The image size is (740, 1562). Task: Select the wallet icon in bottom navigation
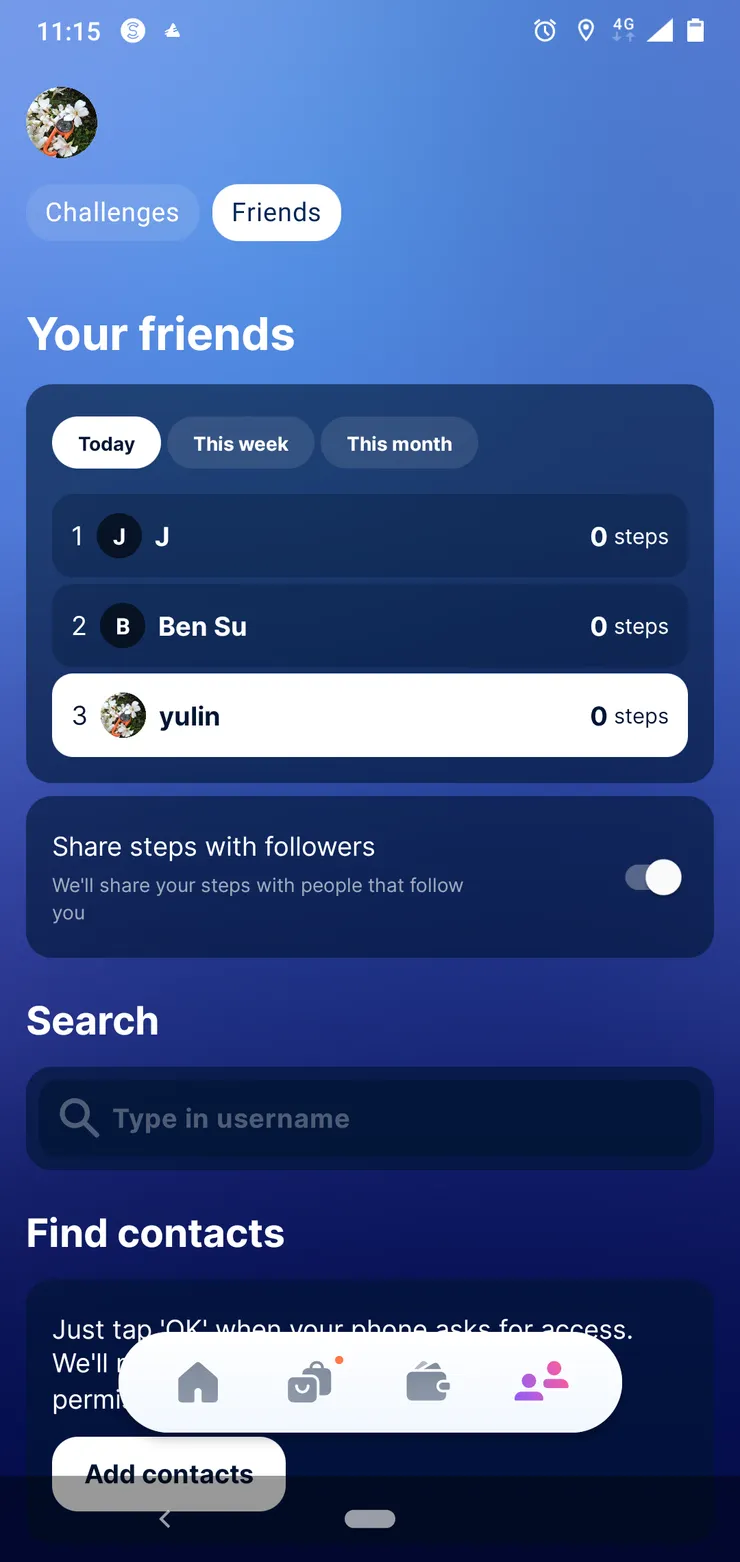(427, 1382)
